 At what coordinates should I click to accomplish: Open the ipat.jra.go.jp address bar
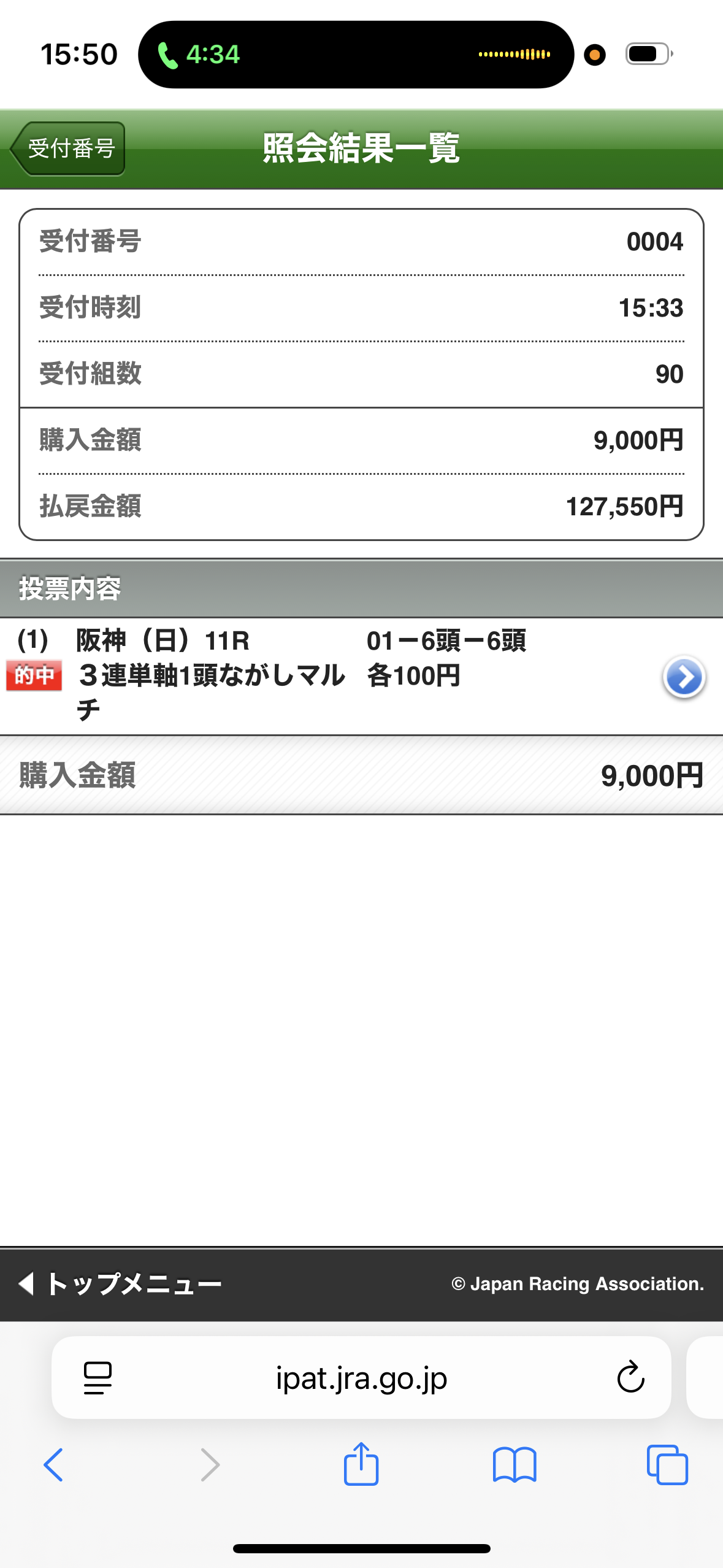[361, 1378]
